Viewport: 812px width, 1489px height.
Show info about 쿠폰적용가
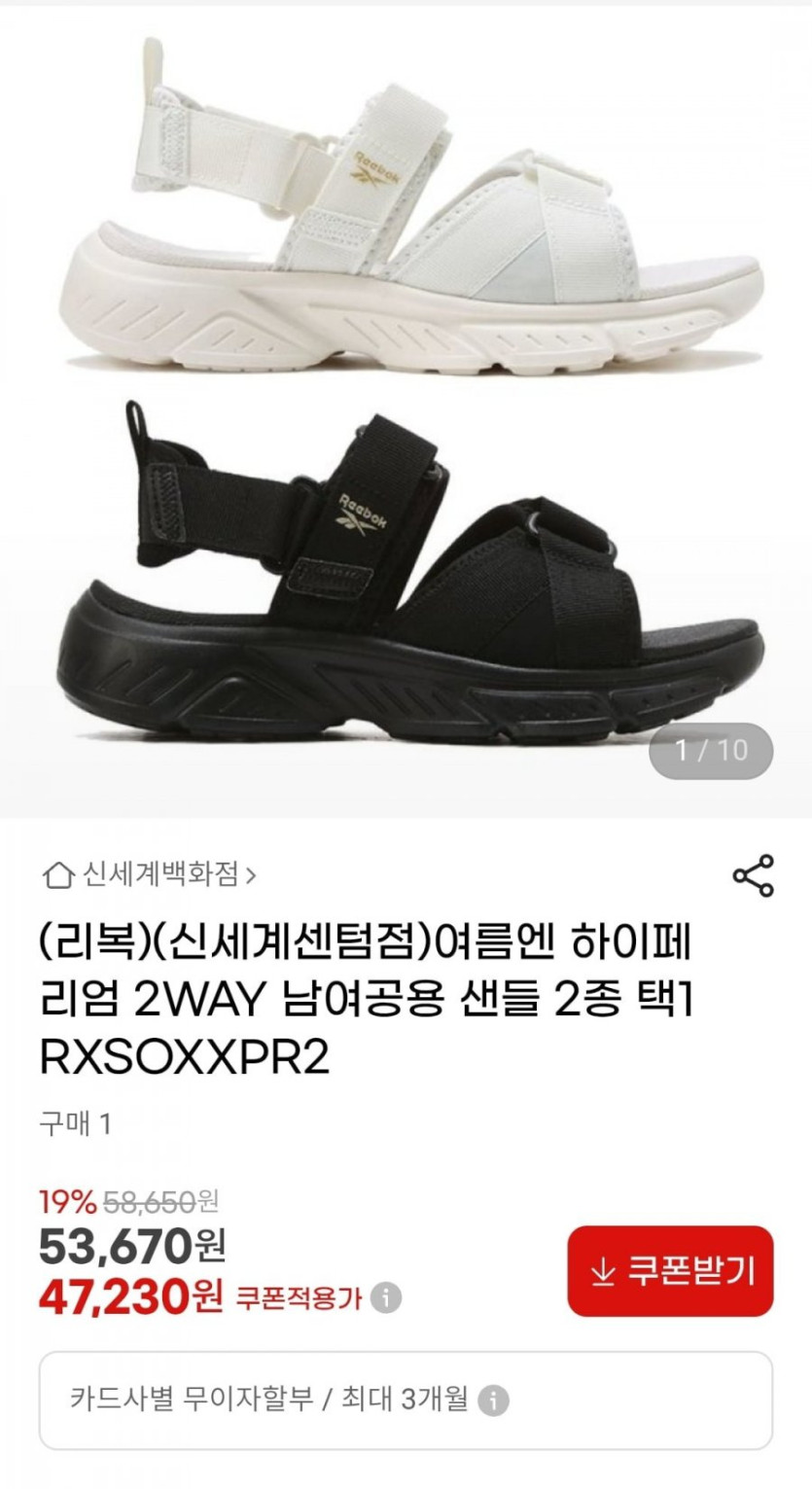click(386, 1297)
